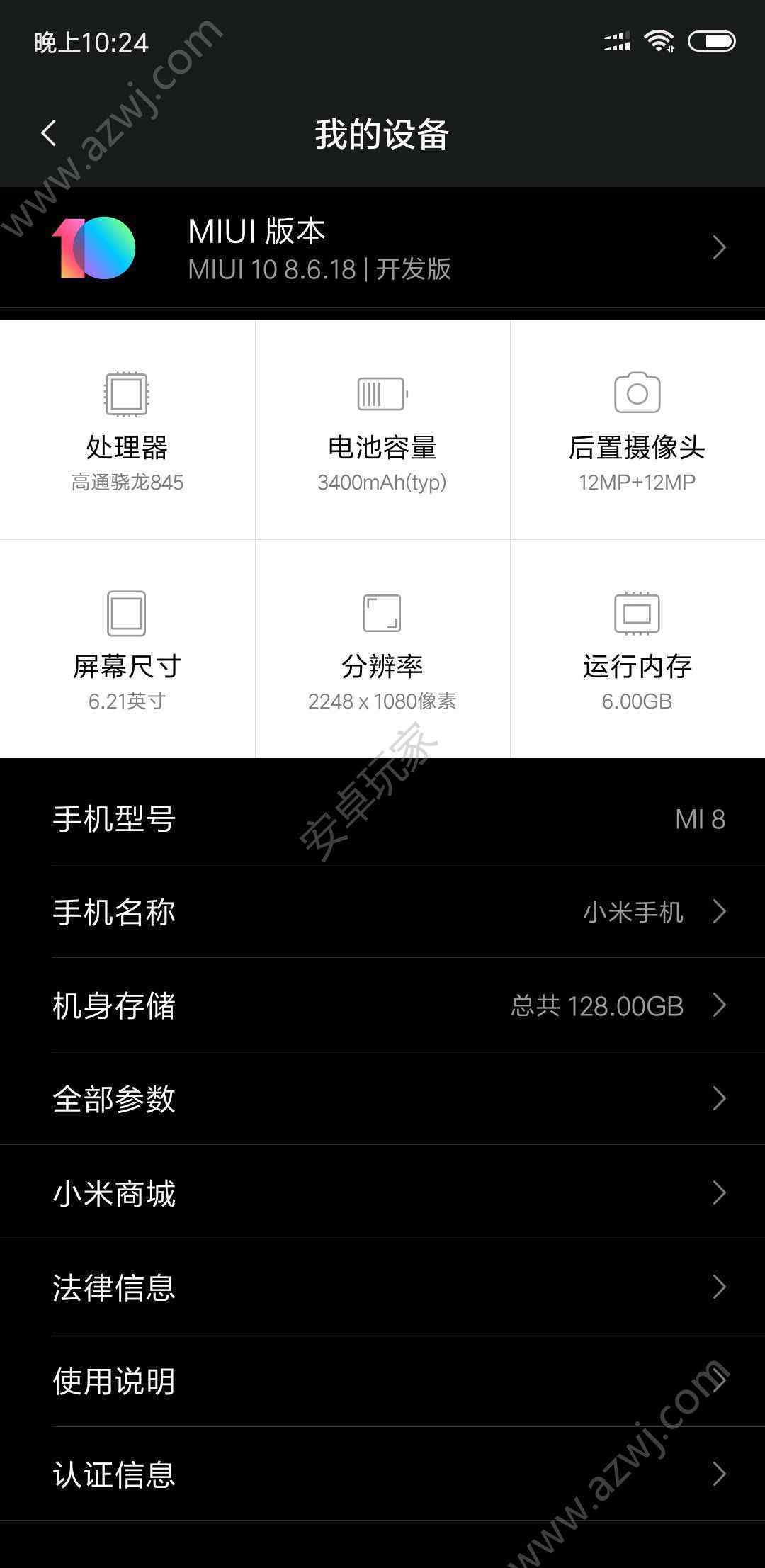The image size is (765, 1568).
Task: Open 使用说明
Action: tap(382, 1380)
